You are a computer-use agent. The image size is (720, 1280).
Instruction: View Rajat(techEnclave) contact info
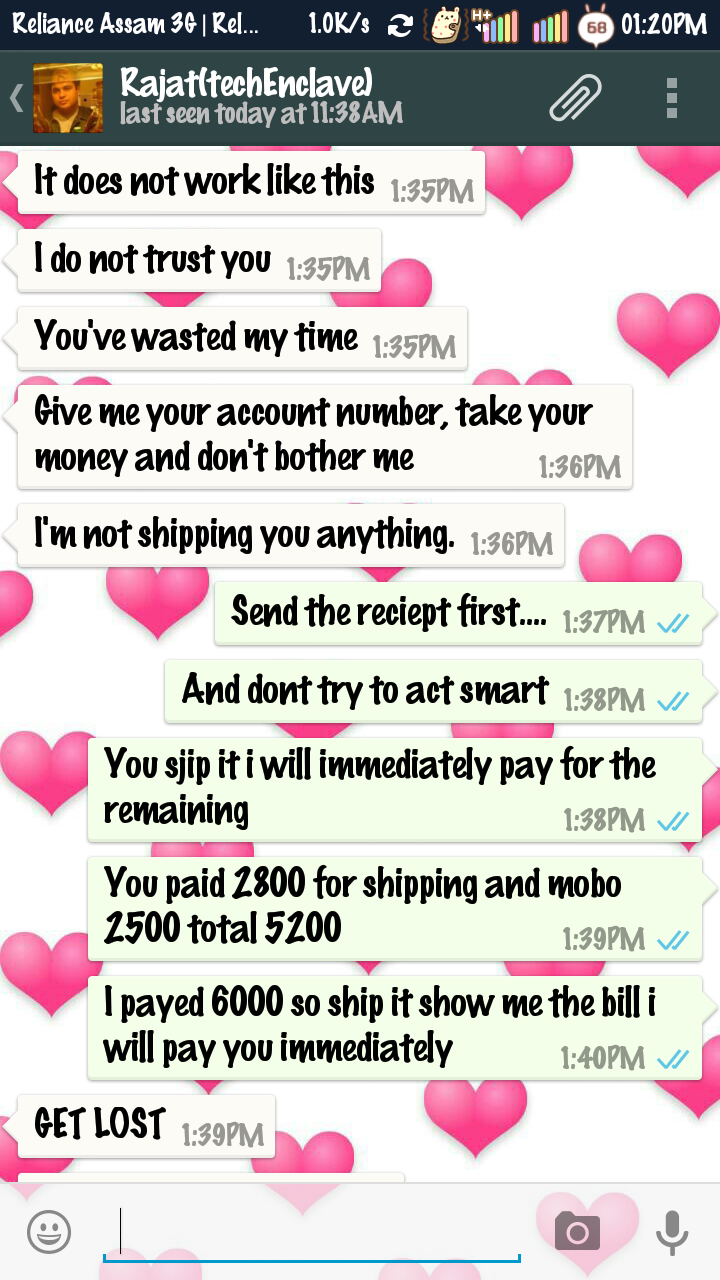tap(262, 97)
